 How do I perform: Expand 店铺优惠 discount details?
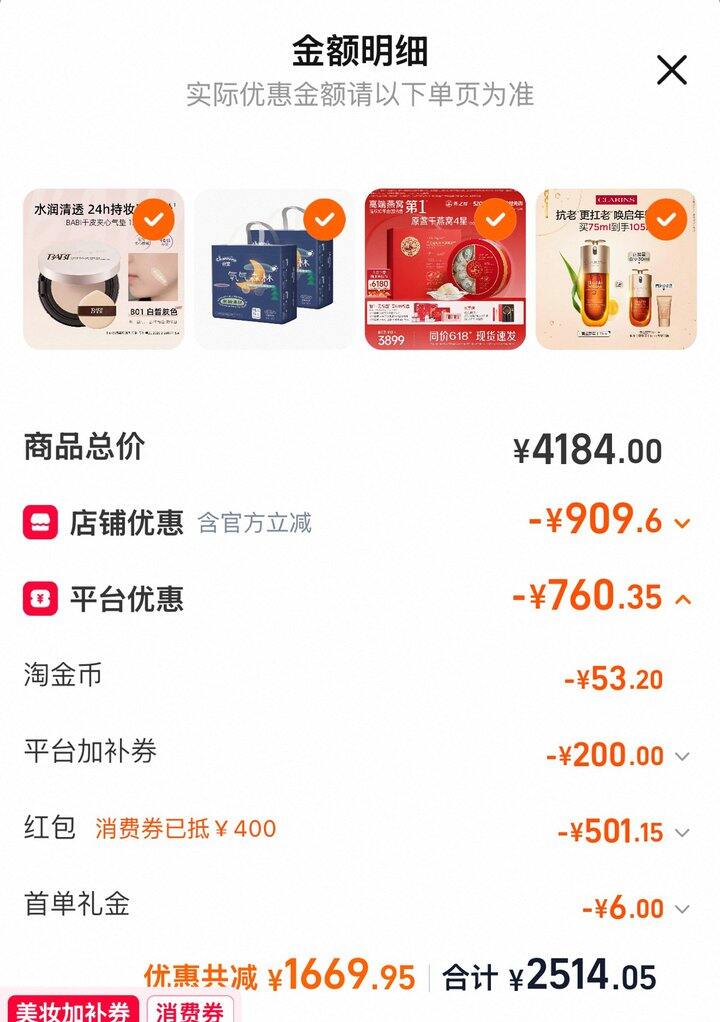point(683,523)
